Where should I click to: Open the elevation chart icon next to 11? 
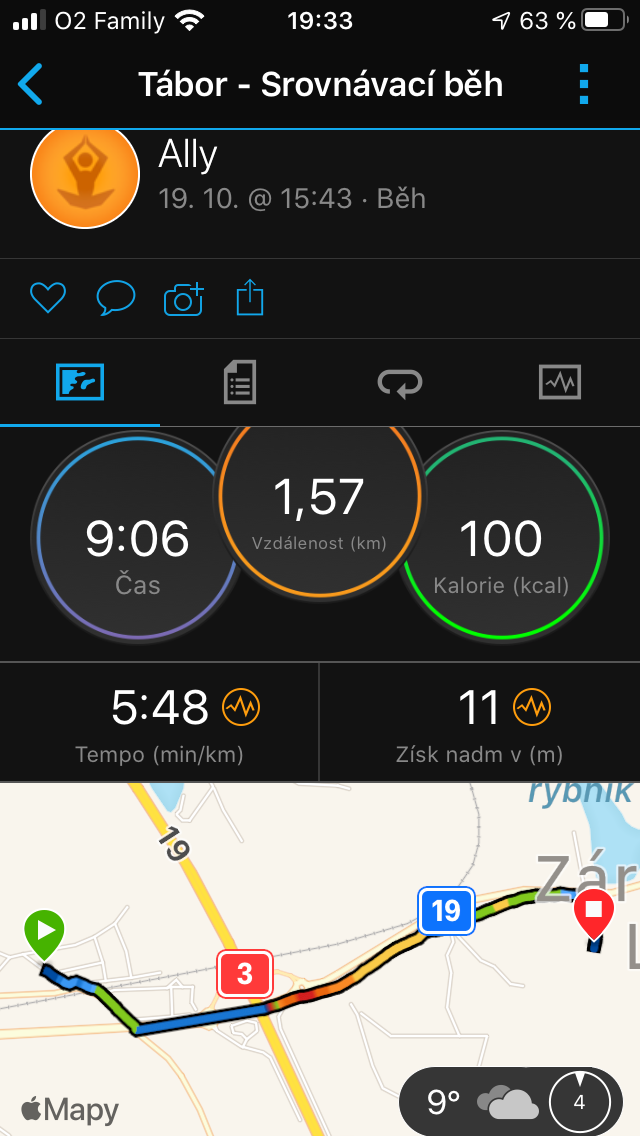click(x=532, y=706)
